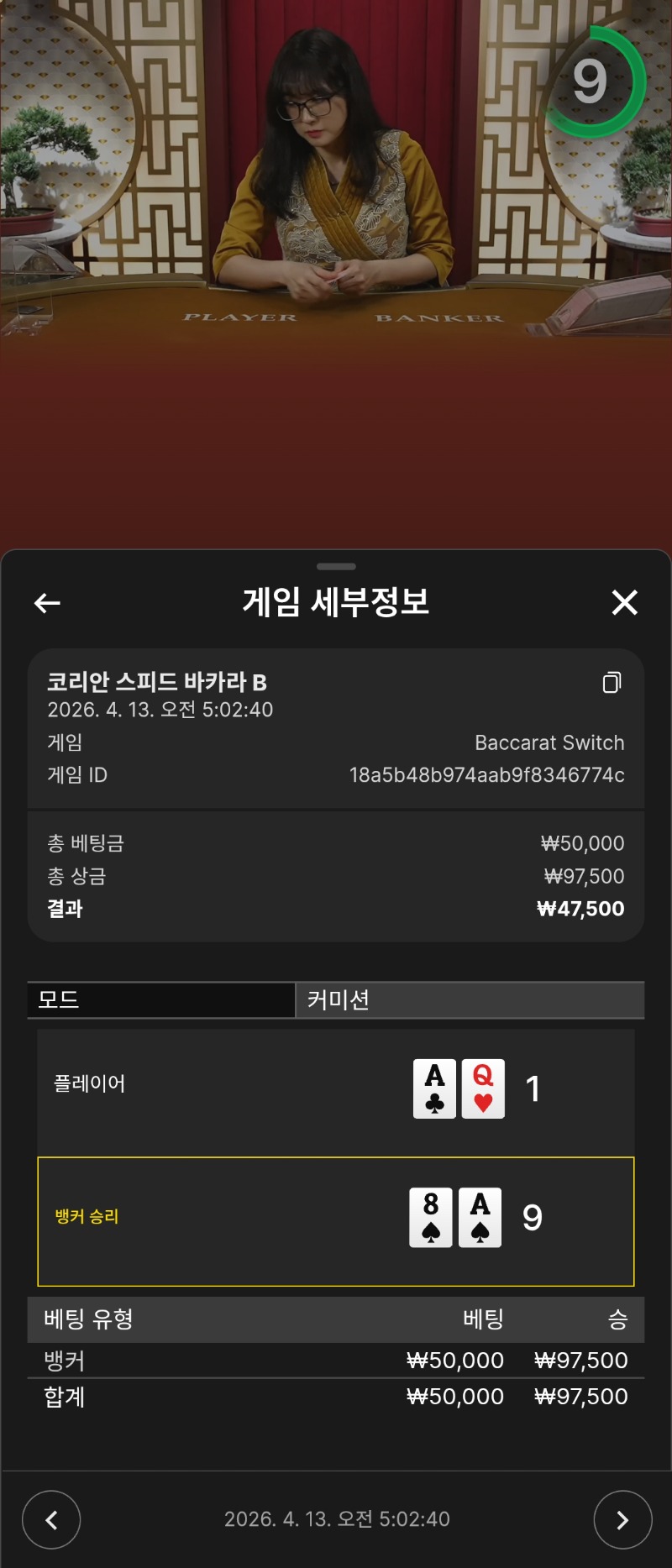Close the 게임 세부정보 panel
Image resolution: width=672 pixels, height=1568 pixels.
tap(624, 602)
